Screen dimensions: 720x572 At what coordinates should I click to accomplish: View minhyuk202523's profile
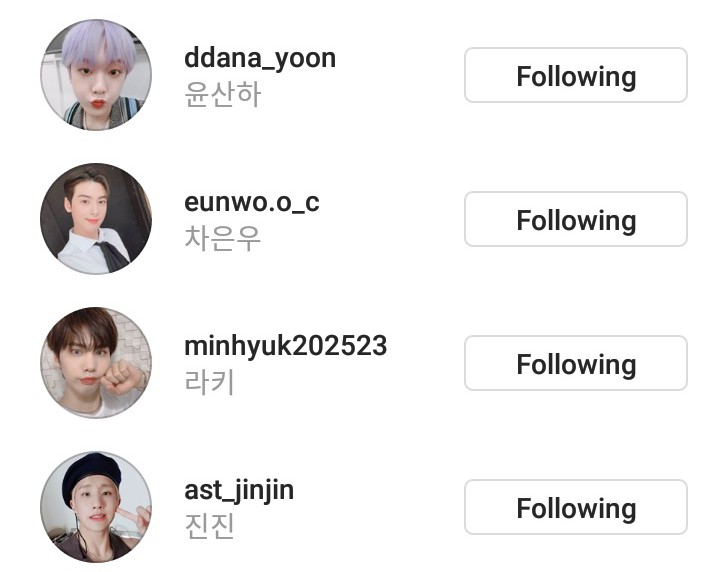click(x=285, y=346)
